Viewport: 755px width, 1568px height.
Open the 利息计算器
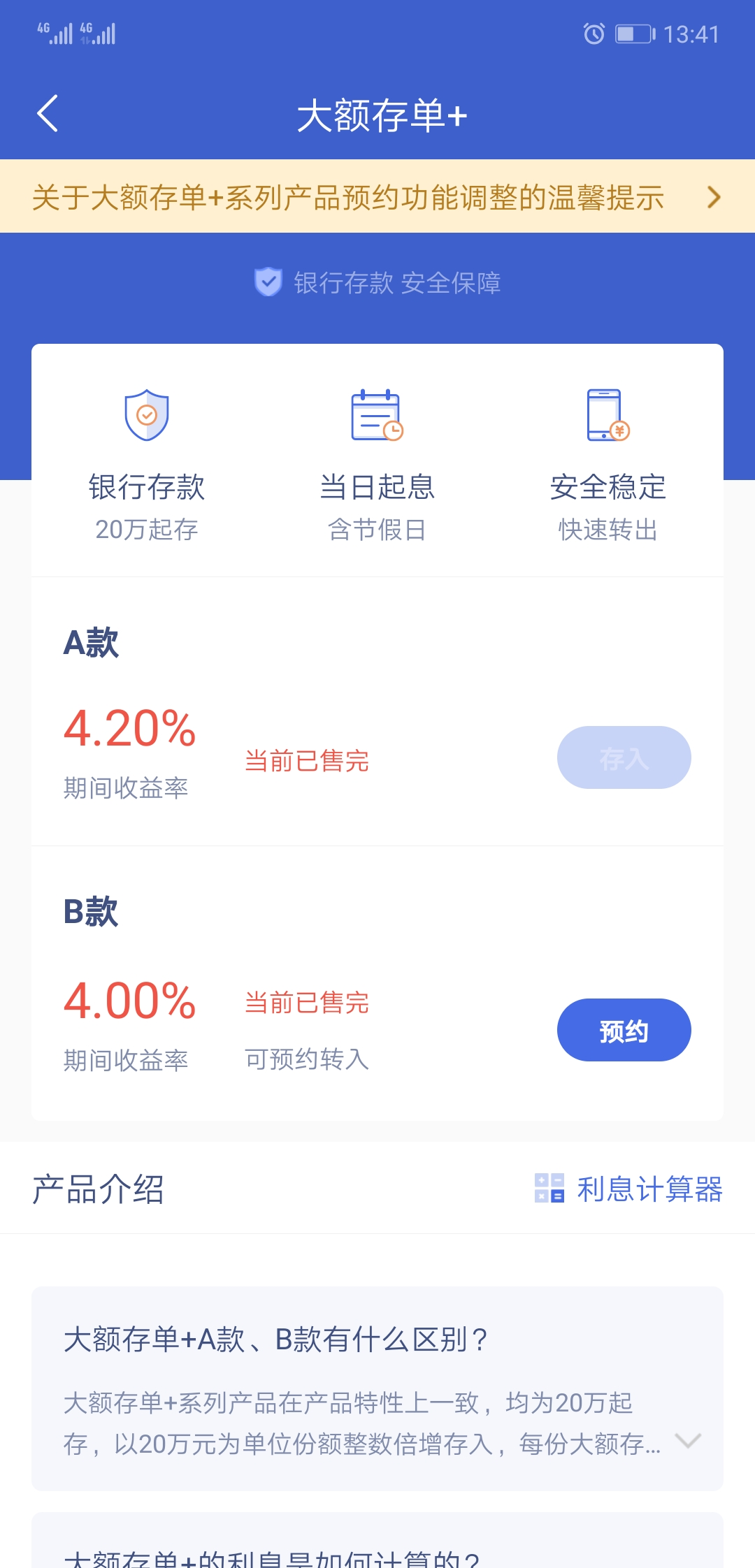pos(628,1189)
